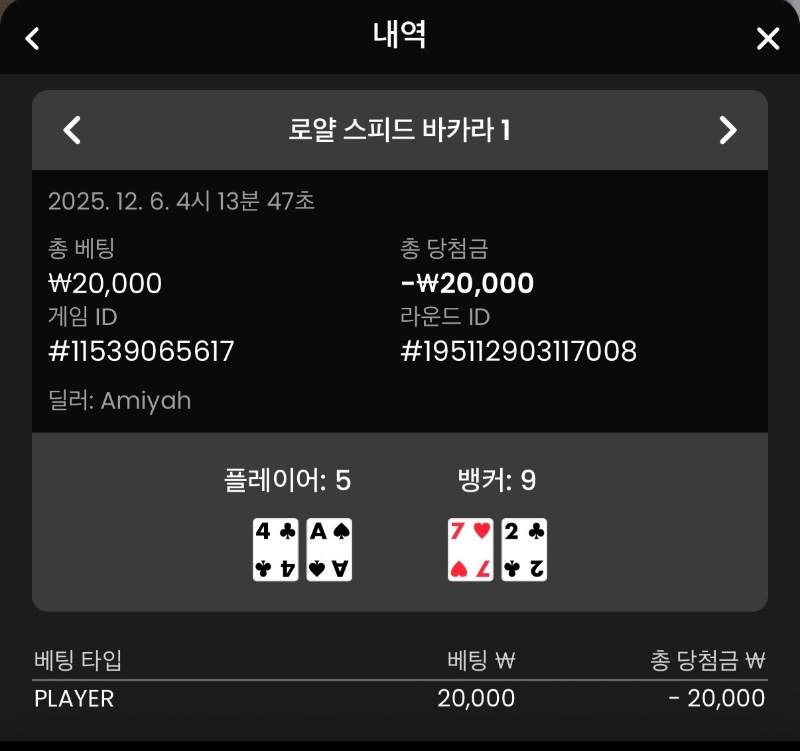Viewport: 800px width, 751px height.
Task: Show the previous game round record
Action: tap(72, 130)
